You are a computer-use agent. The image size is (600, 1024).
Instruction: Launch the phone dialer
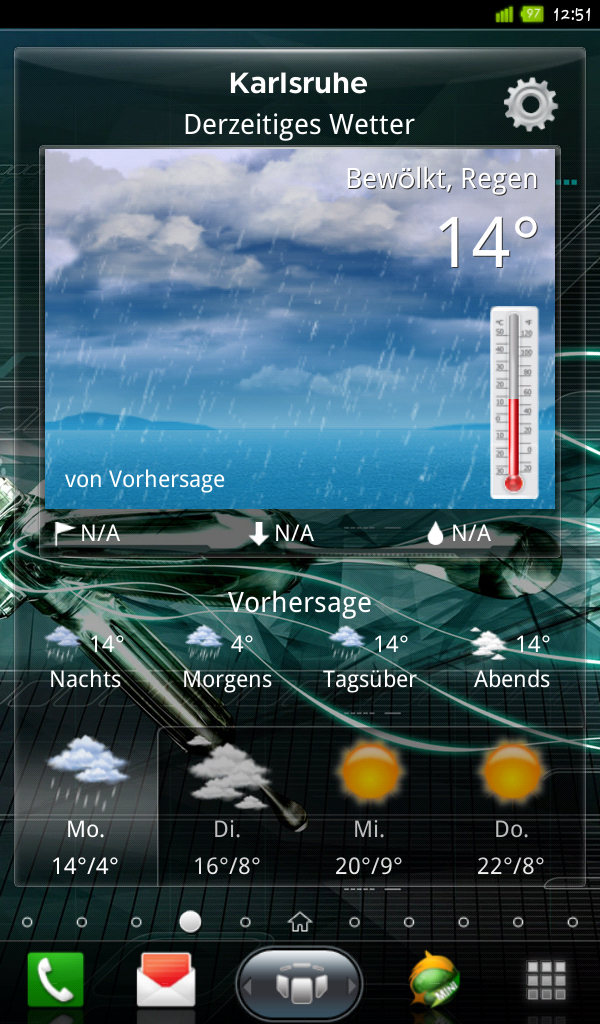(55, 980)
